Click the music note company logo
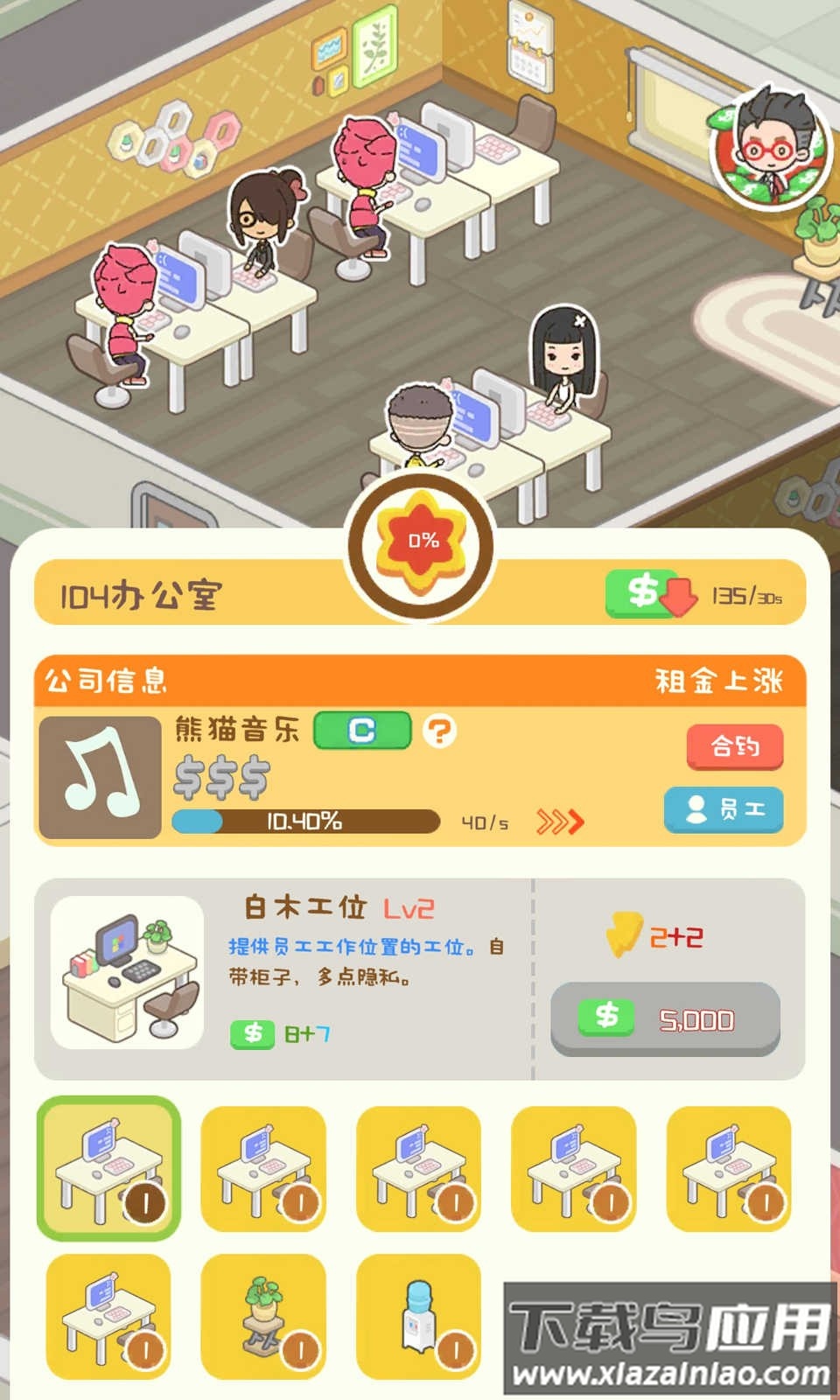 click(x=99, y=776)
